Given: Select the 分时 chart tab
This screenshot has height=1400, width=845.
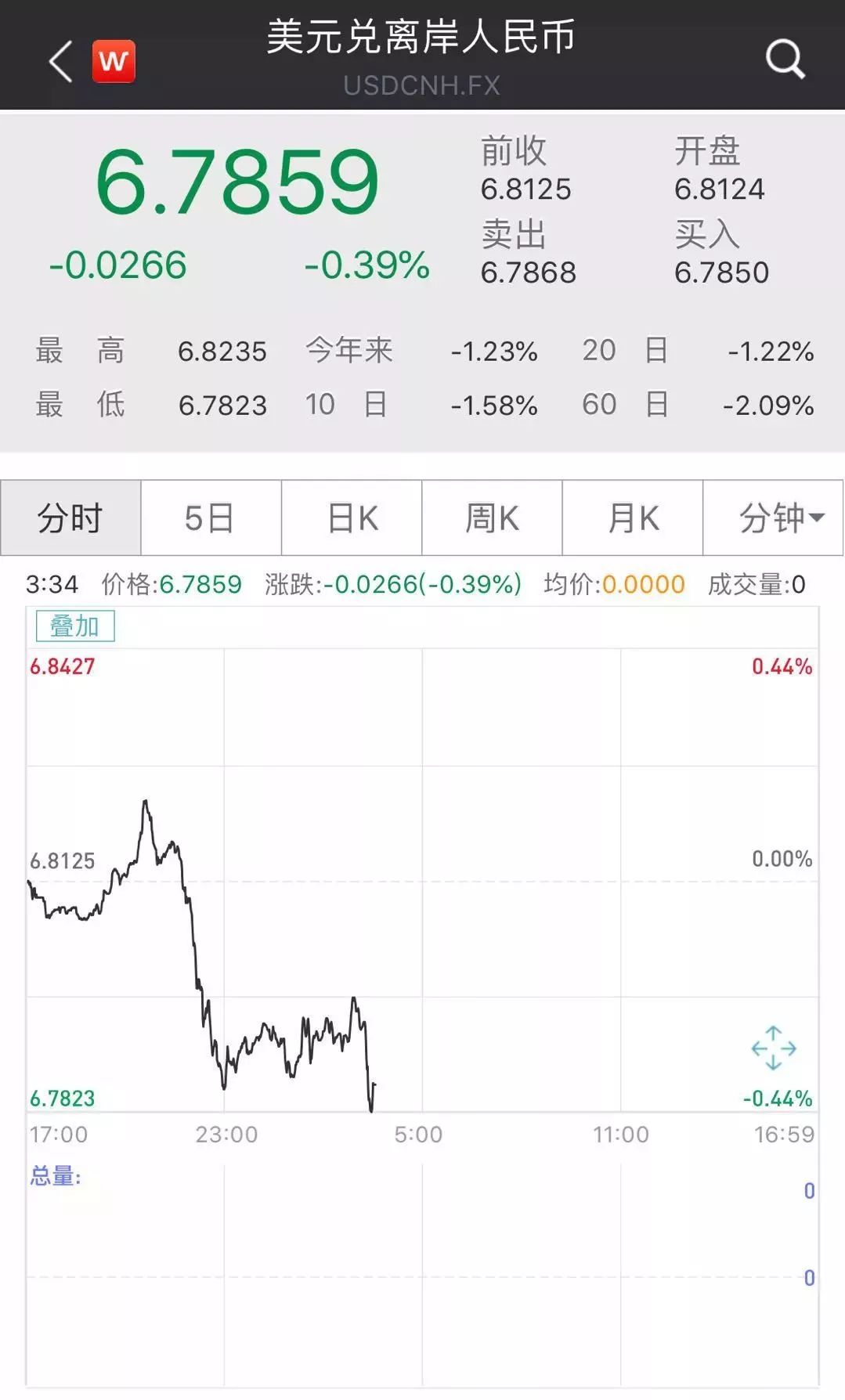Looking at the screenshot, I should 70,518.
